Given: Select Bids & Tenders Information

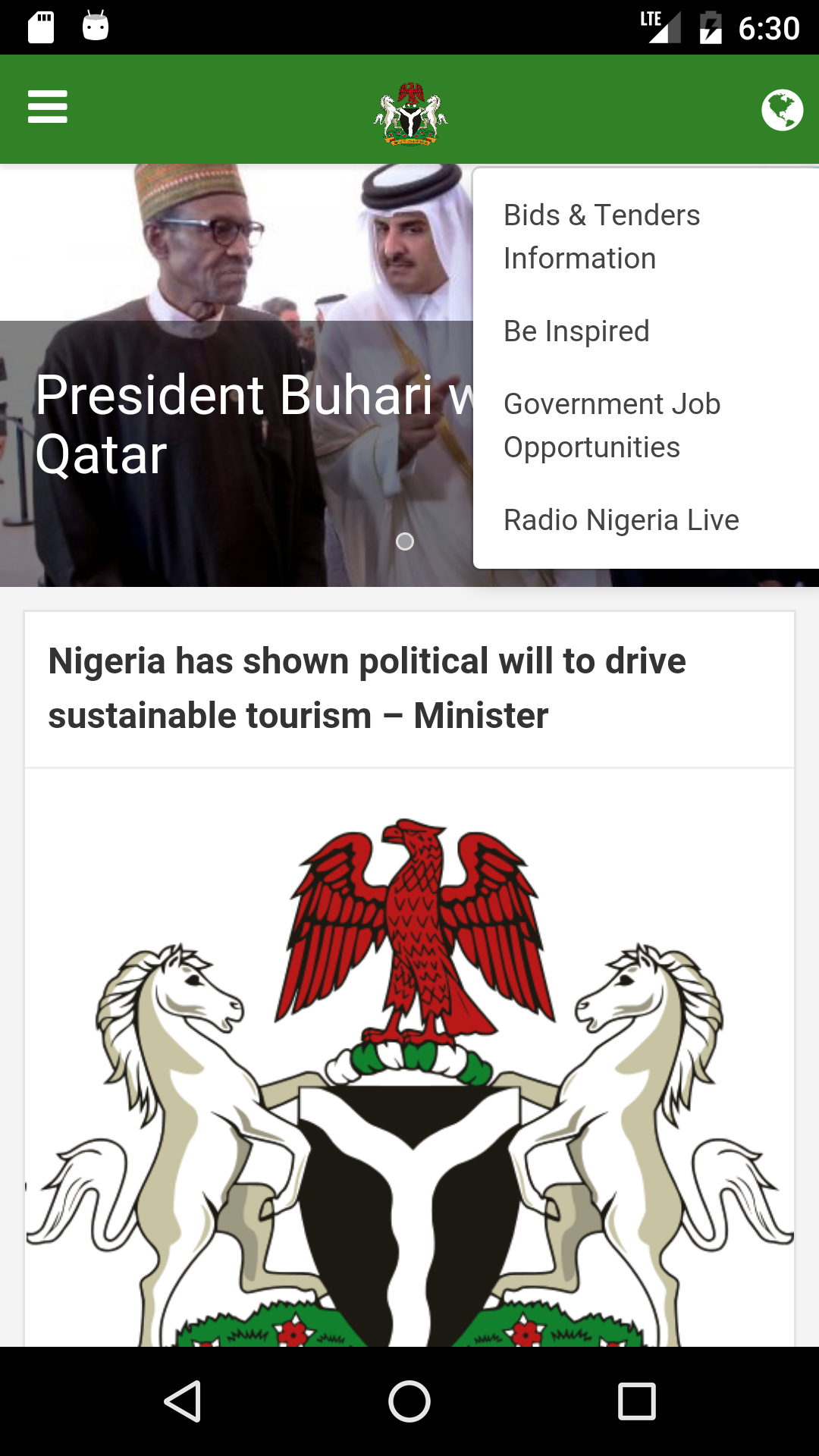Looking at the screenshot, I should click(x=601, y=237).
